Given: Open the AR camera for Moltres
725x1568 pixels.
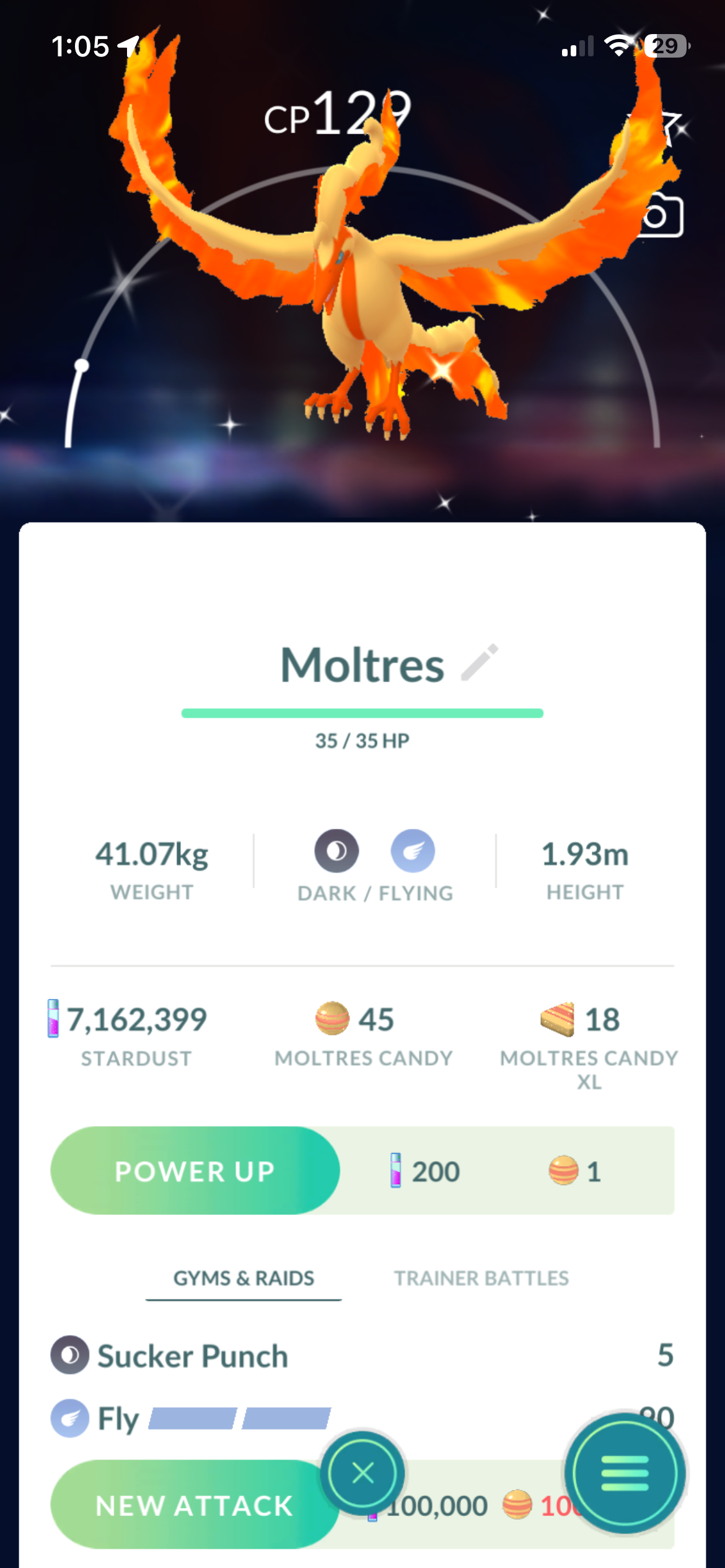Looking at the screenshot, I should (659, 216).
